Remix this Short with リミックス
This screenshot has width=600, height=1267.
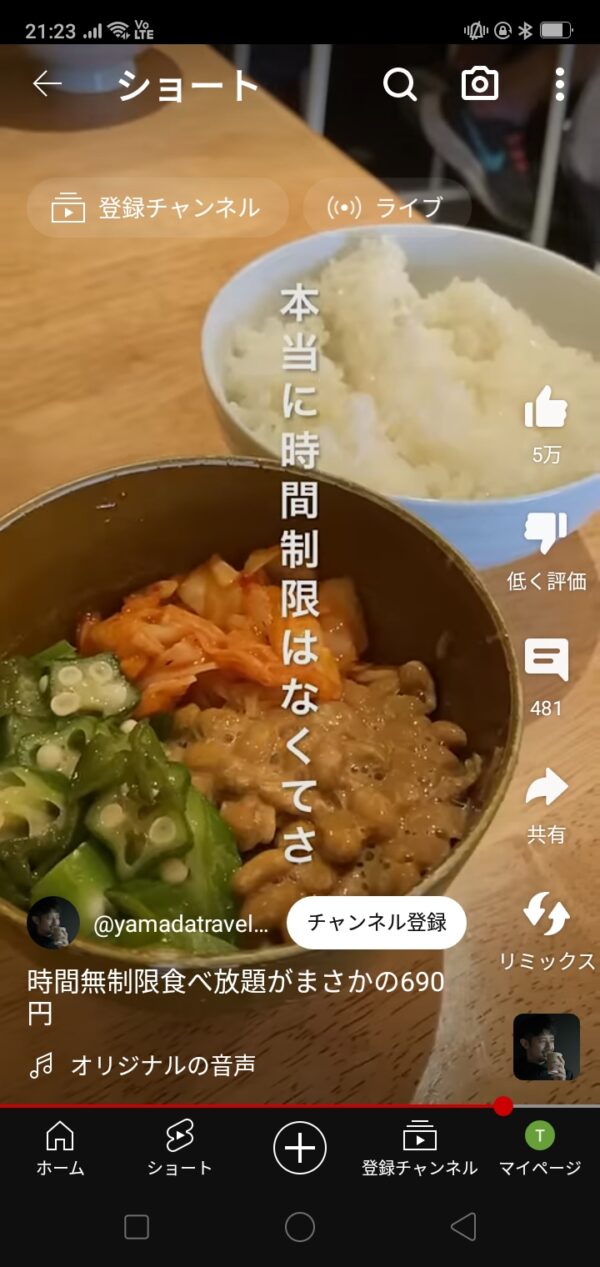(546, 915)
